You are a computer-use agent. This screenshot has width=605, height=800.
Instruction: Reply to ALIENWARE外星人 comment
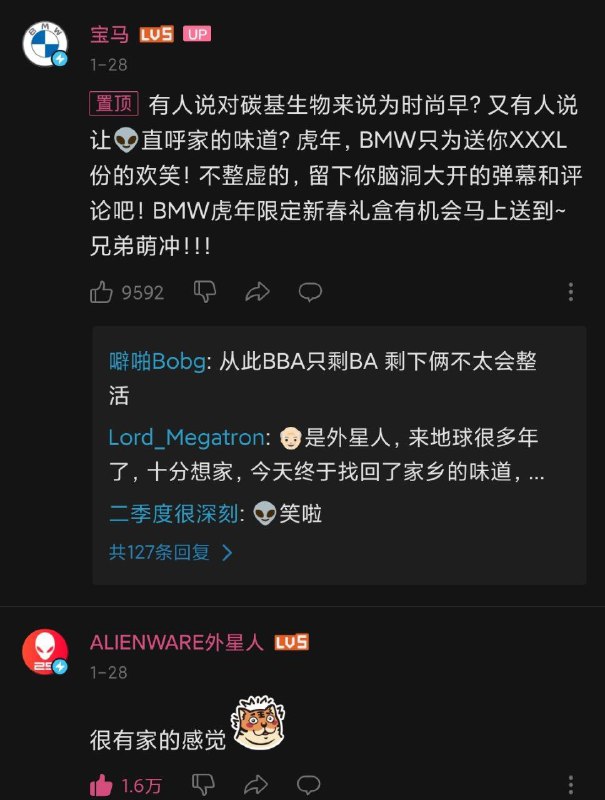tap(311, 785)
